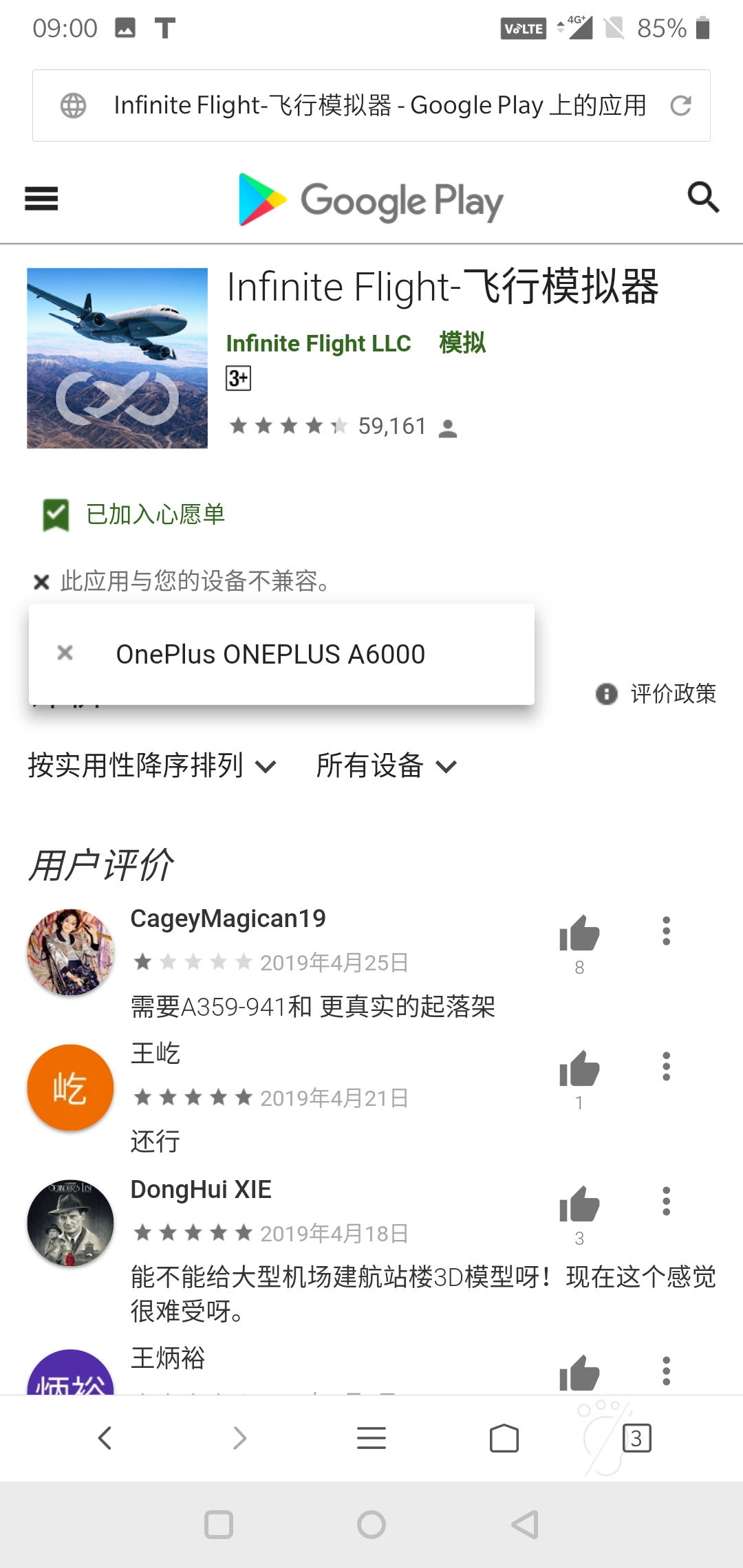743x1568 pixels.
Task: Mark 王屹's review as helpful
Action: [x=579, y=1069]
